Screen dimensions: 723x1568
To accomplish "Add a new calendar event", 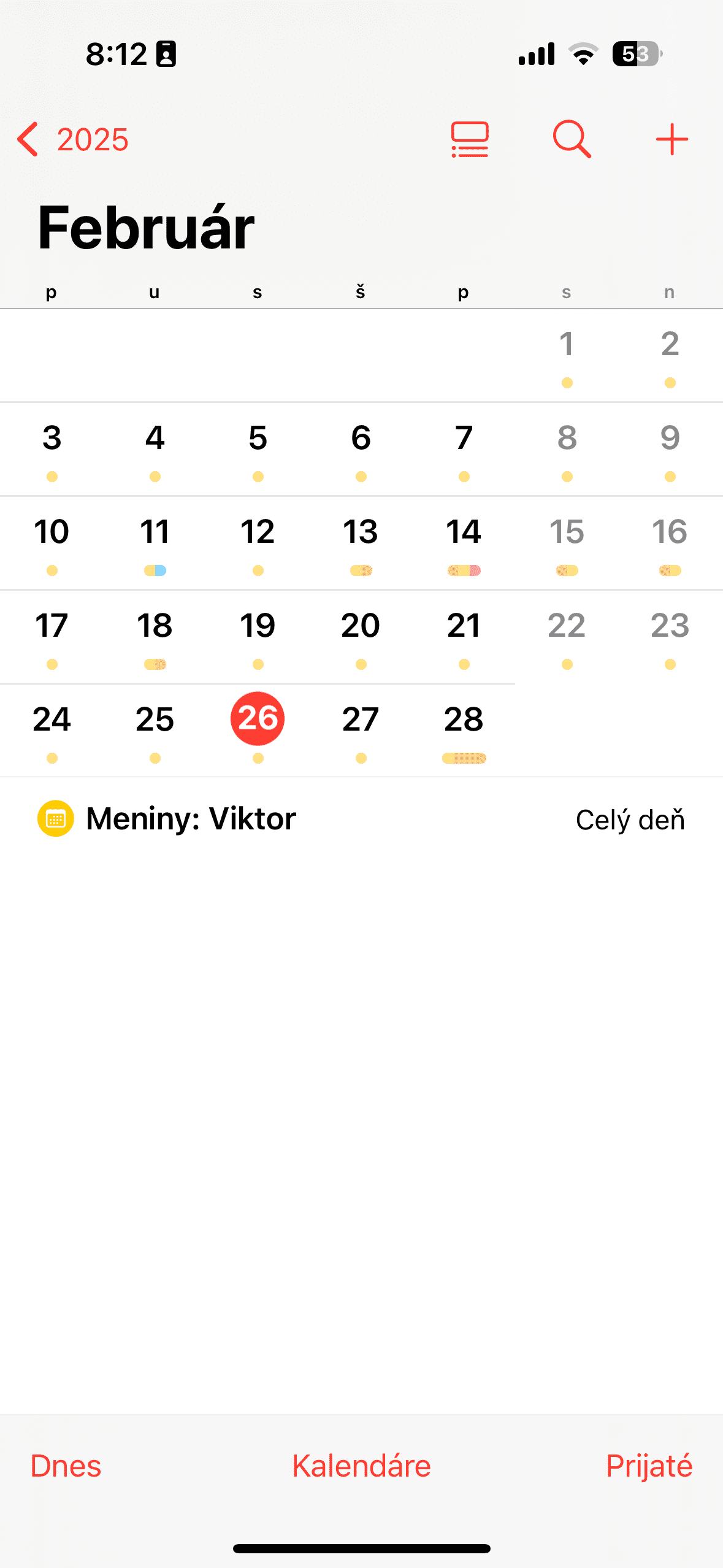I will point(671,140).
